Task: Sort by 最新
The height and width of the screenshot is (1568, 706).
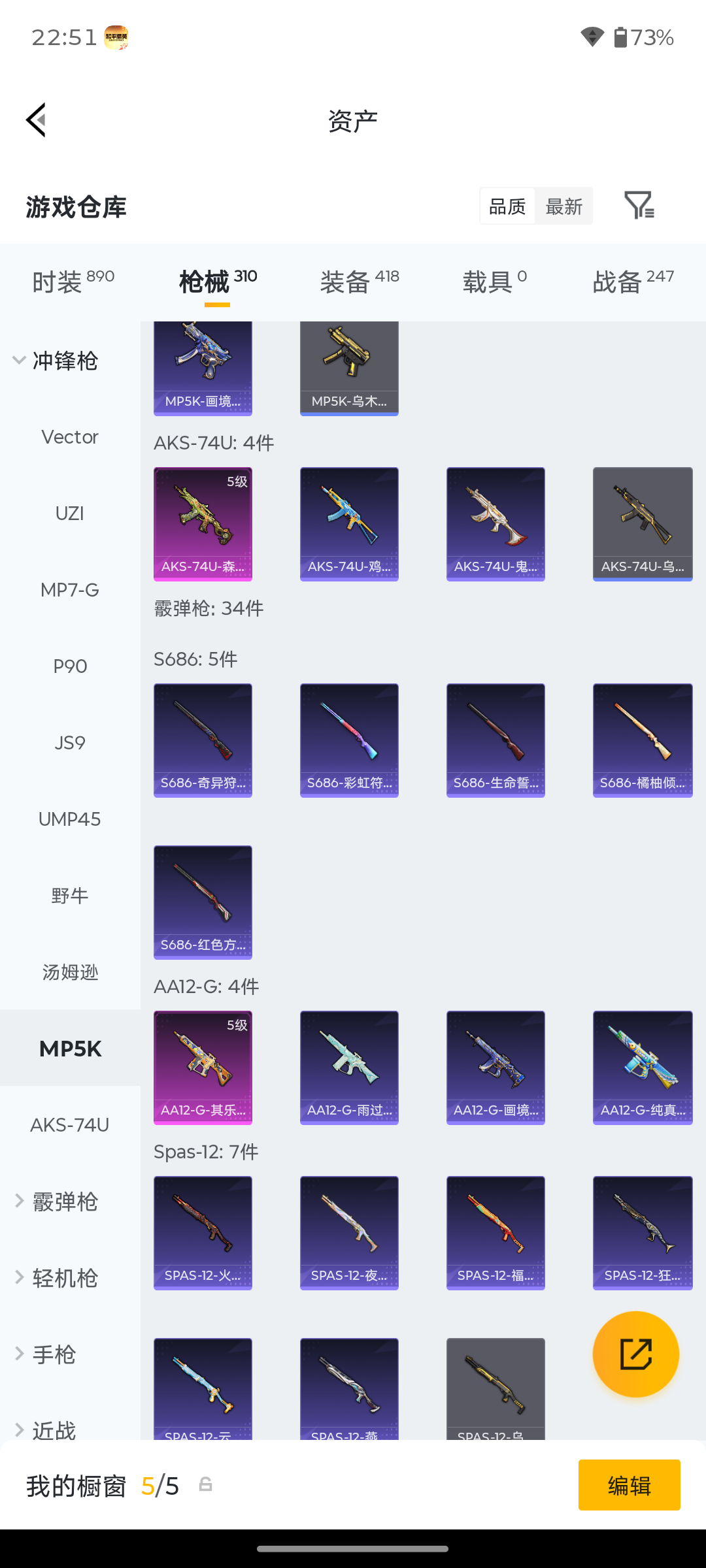Action: pyautogui.click(x=563, y=206)
